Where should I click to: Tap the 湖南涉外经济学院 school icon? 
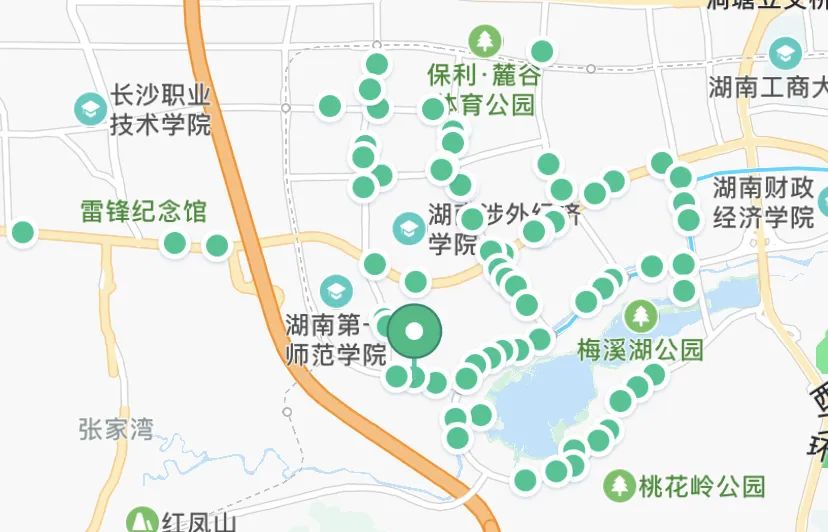[x=409, y=227]
